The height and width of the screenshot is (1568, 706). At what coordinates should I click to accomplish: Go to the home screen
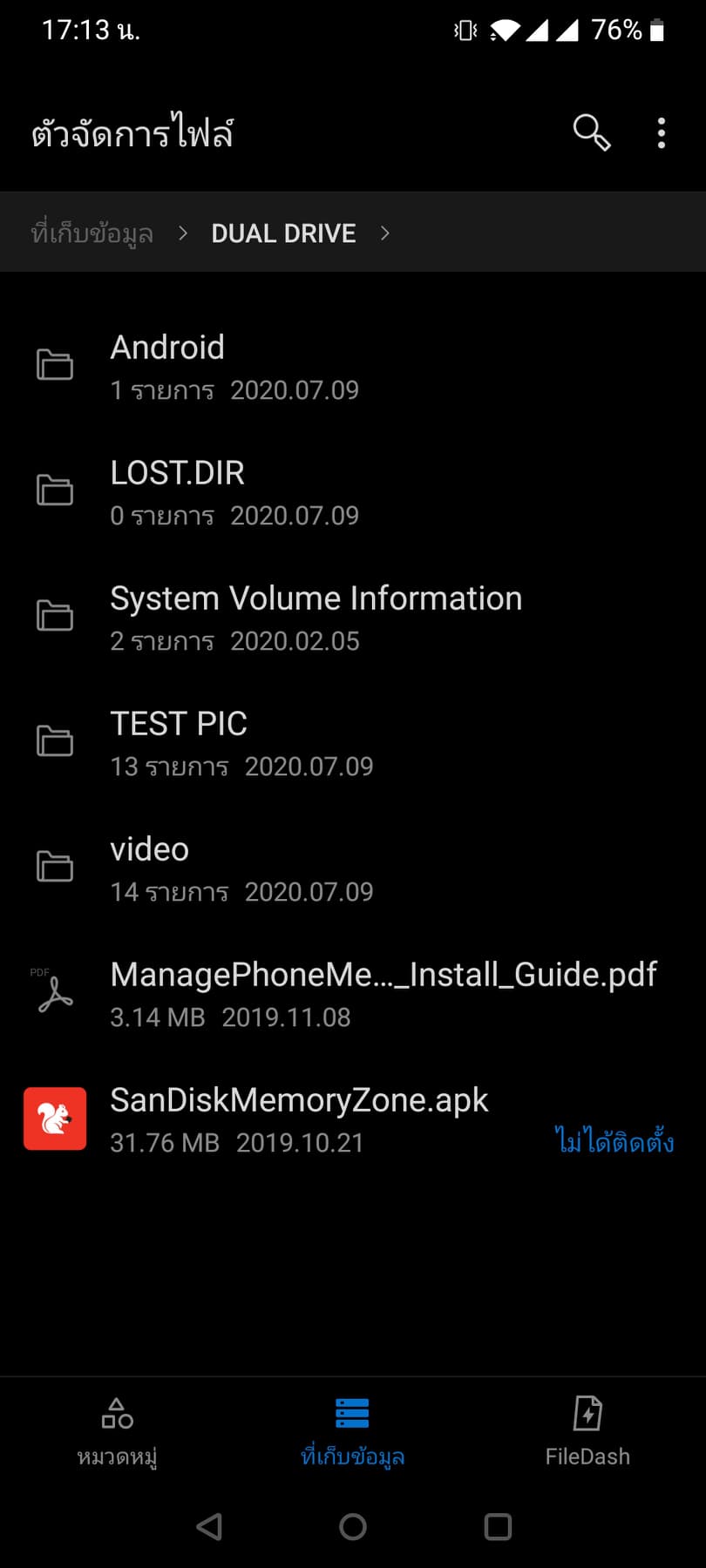pos(353,1526)
